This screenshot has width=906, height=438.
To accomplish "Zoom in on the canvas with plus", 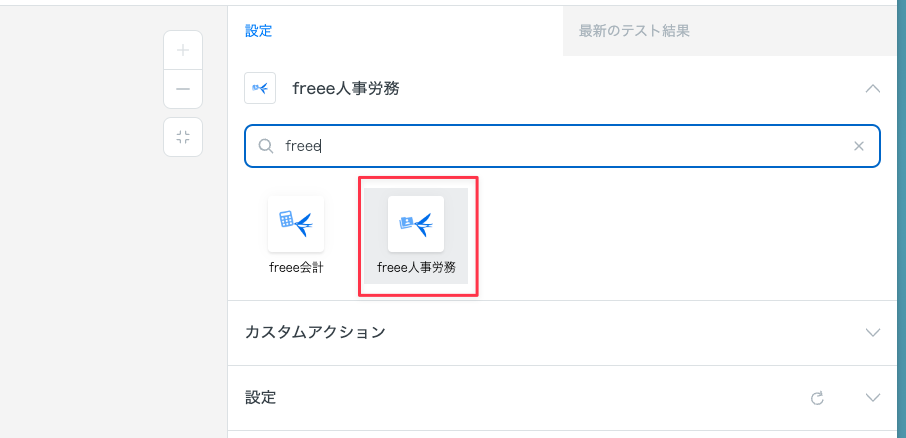I will [x=183, y=50].
